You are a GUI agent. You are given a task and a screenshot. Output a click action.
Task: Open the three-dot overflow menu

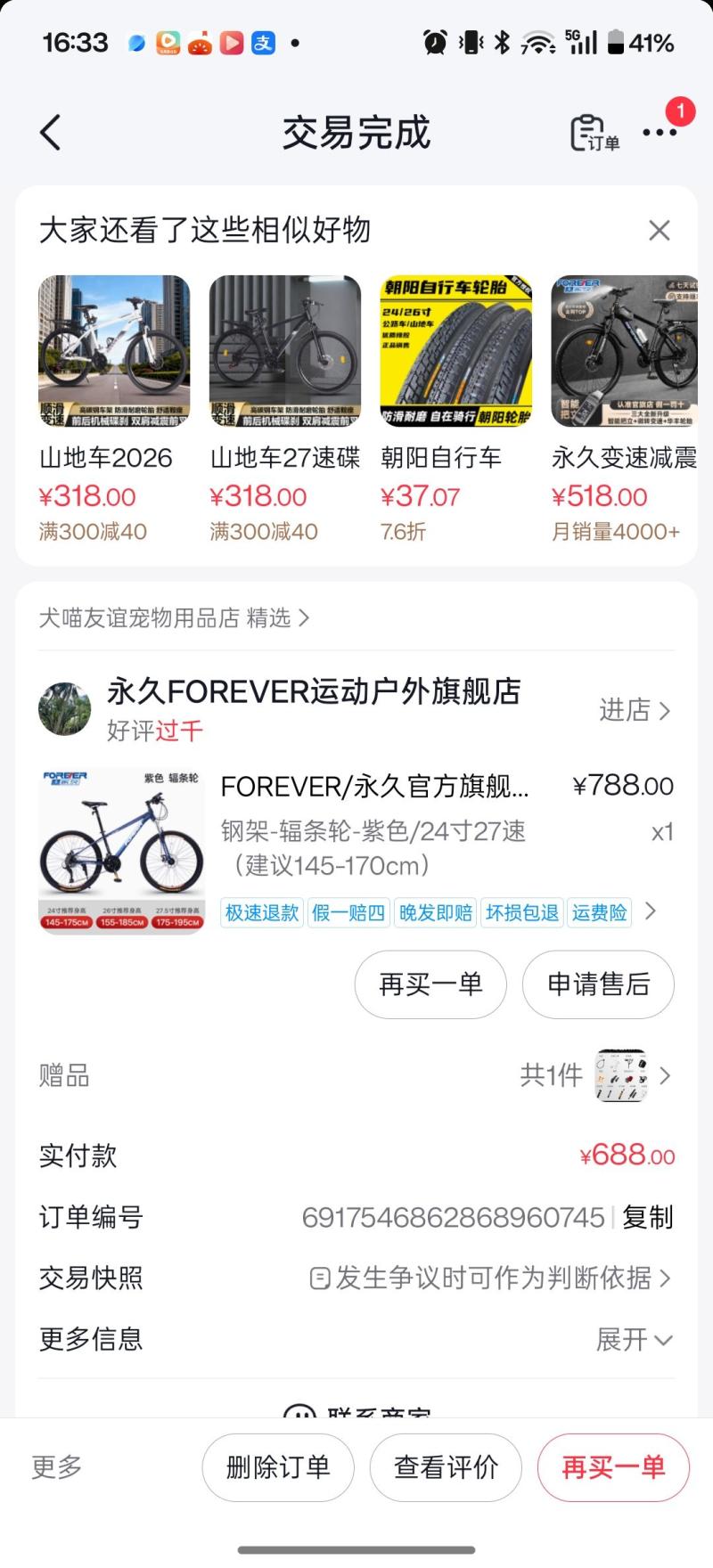click(x=660, y=133)
